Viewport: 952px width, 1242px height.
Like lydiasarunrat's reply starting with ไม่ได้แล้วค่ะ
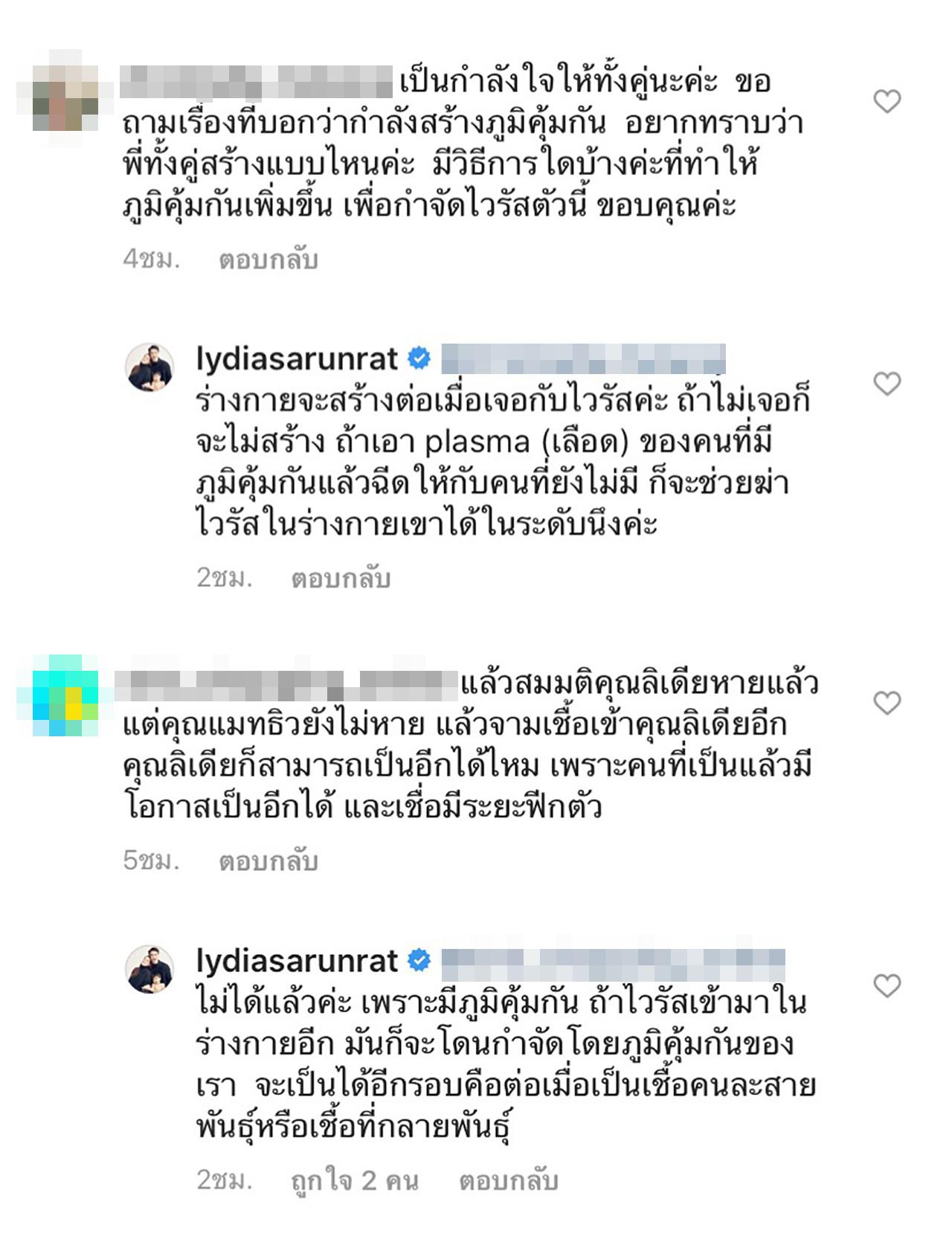click(x=887, y=986)
